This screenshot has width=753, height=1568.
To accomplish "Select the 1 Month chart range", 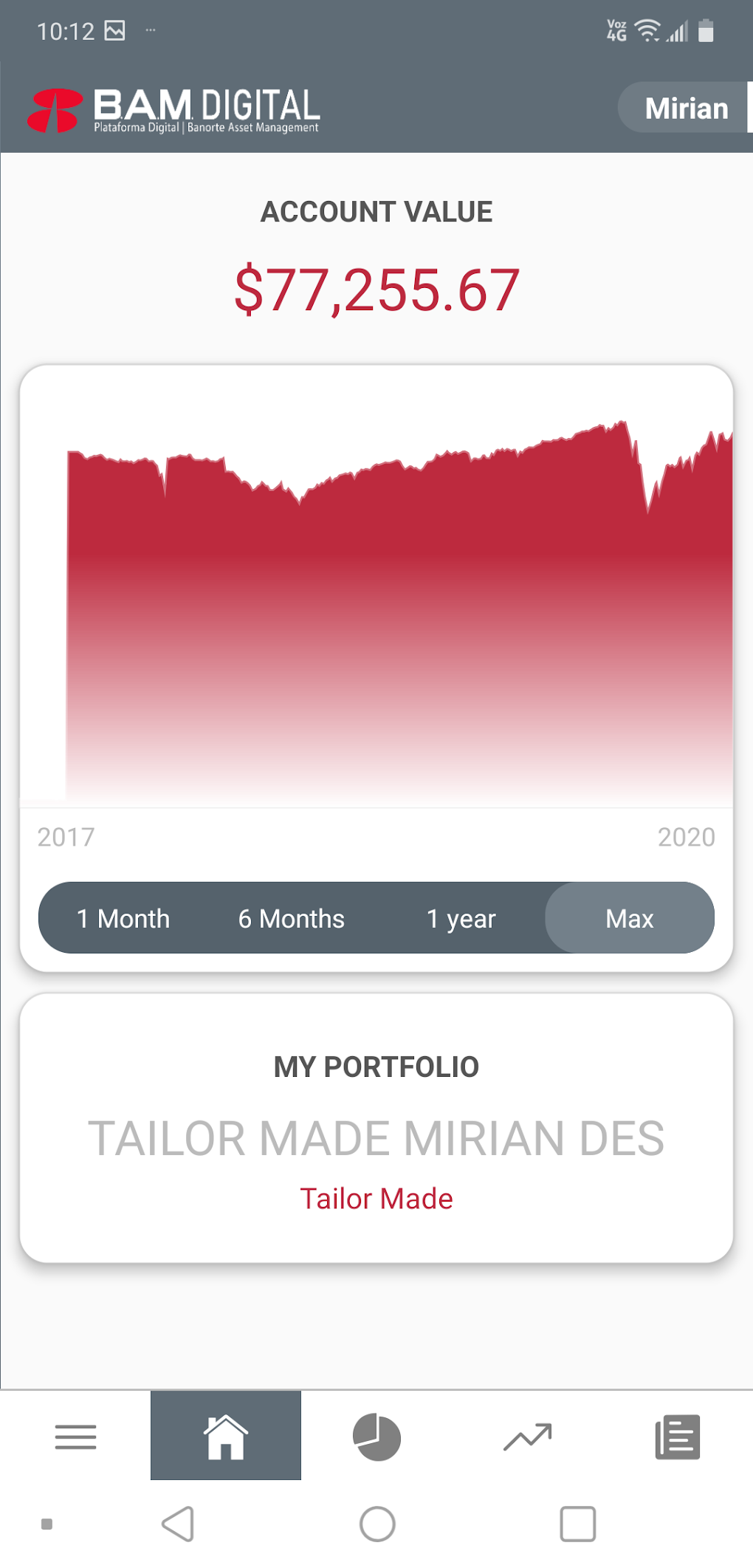I will 123,918.
